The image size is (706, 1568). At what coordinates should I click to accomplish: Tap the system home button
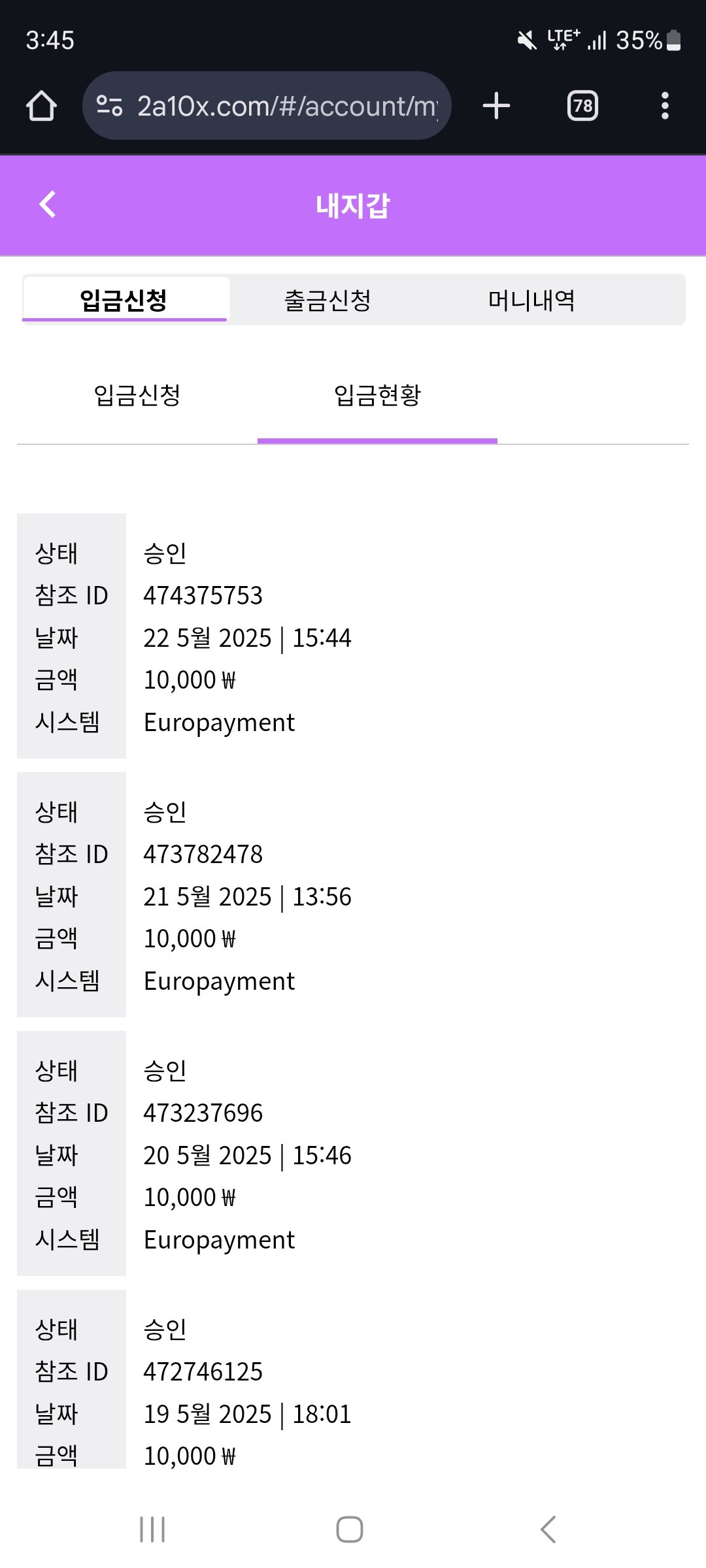point(350,1529)
